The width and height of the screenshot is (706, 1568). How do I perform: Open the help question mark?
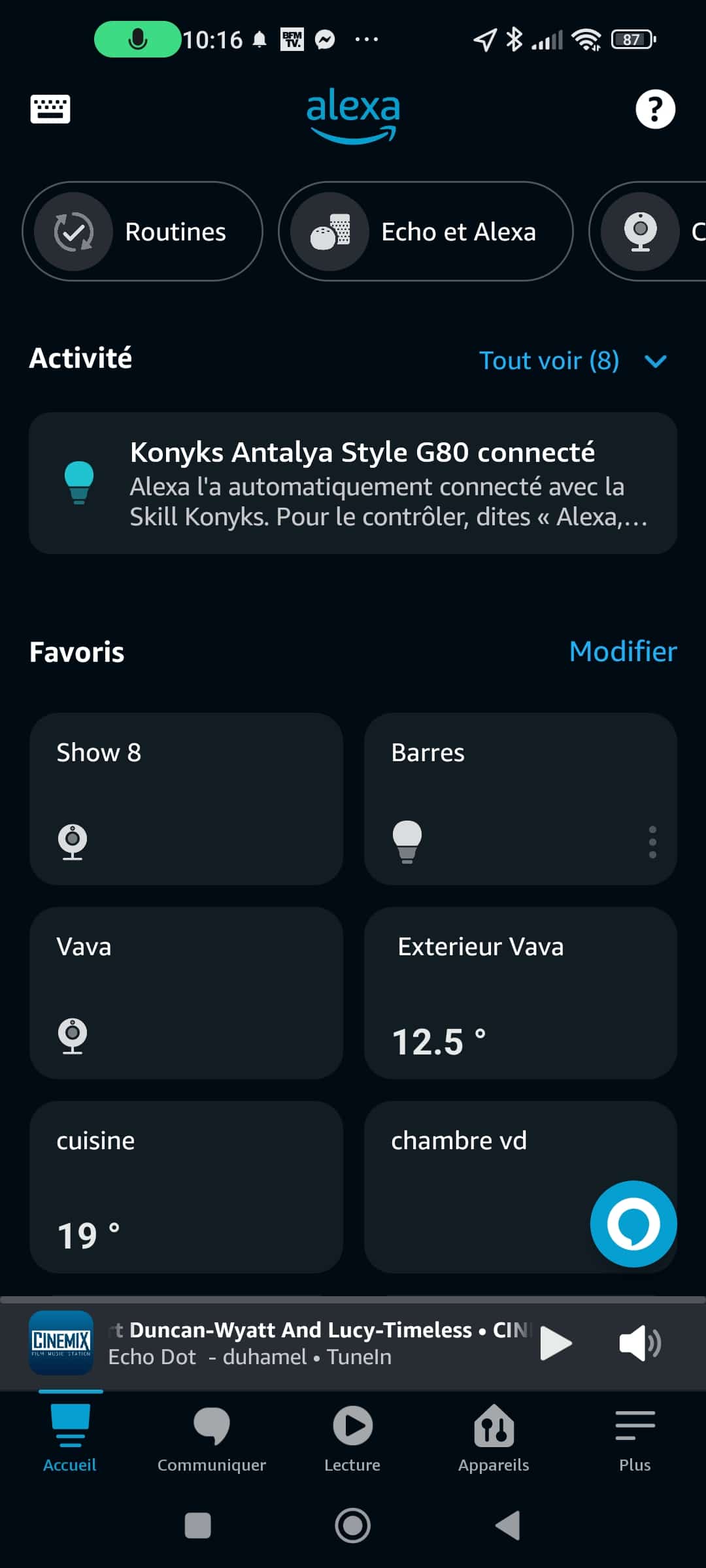[x=655, y=109]
